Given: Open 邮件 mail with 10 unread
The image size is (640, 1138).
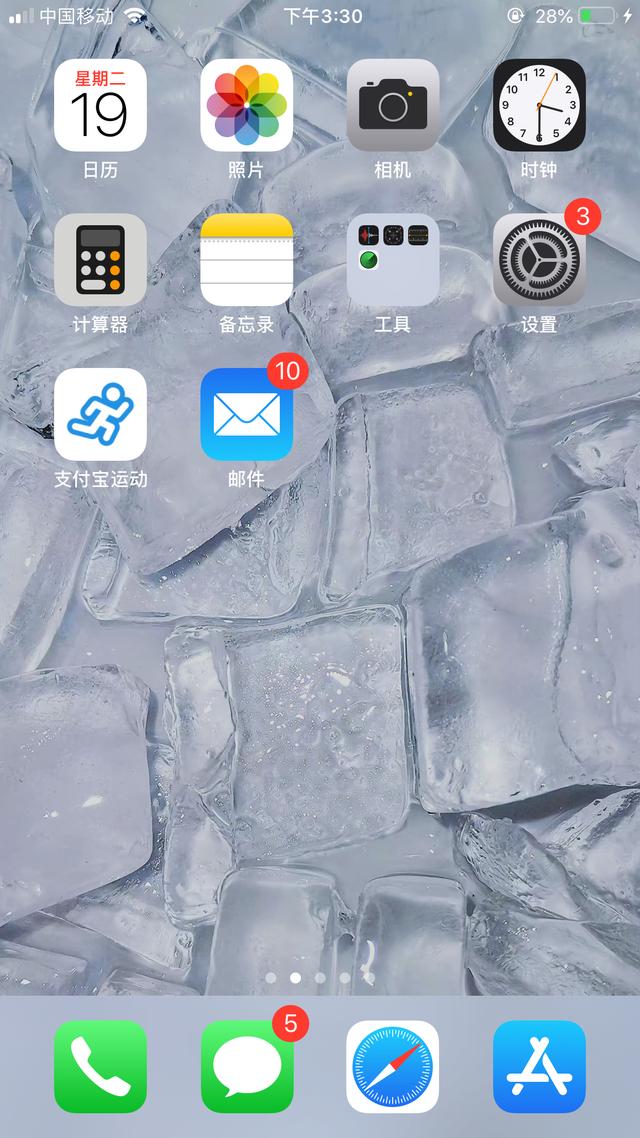Looking at the screenshot, I should coord(247,414).
